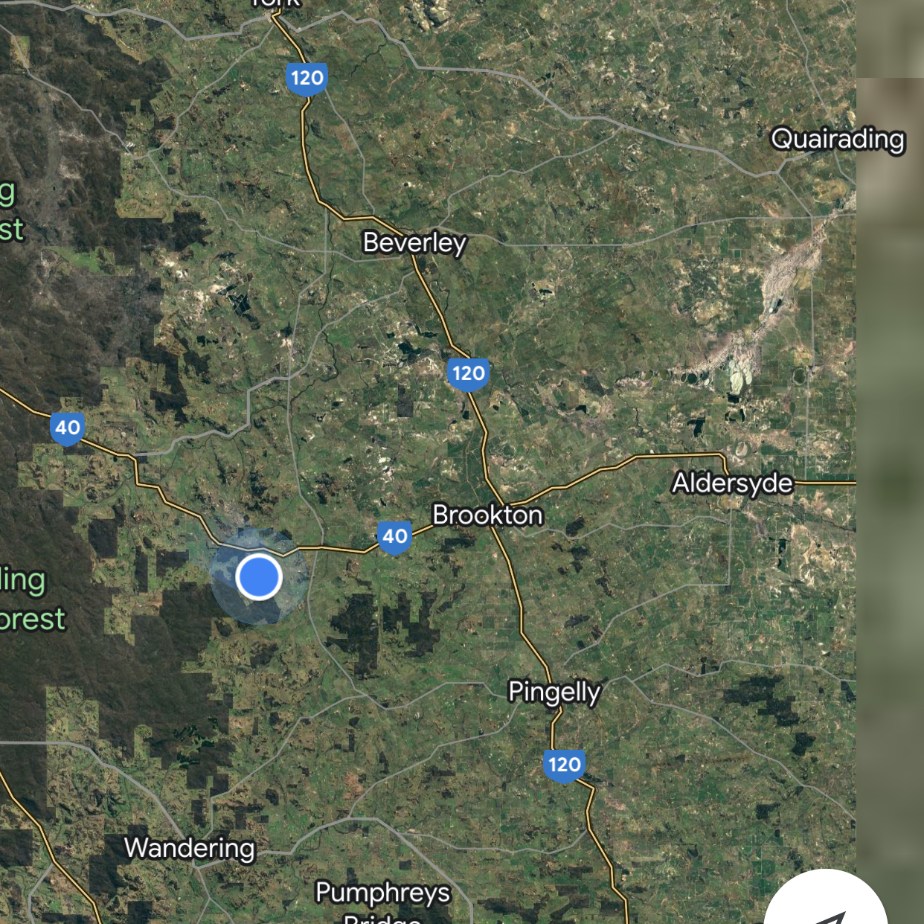Select the Beverley town label
The width and height of the screenshot is (924, 924).
click(414, 243)
